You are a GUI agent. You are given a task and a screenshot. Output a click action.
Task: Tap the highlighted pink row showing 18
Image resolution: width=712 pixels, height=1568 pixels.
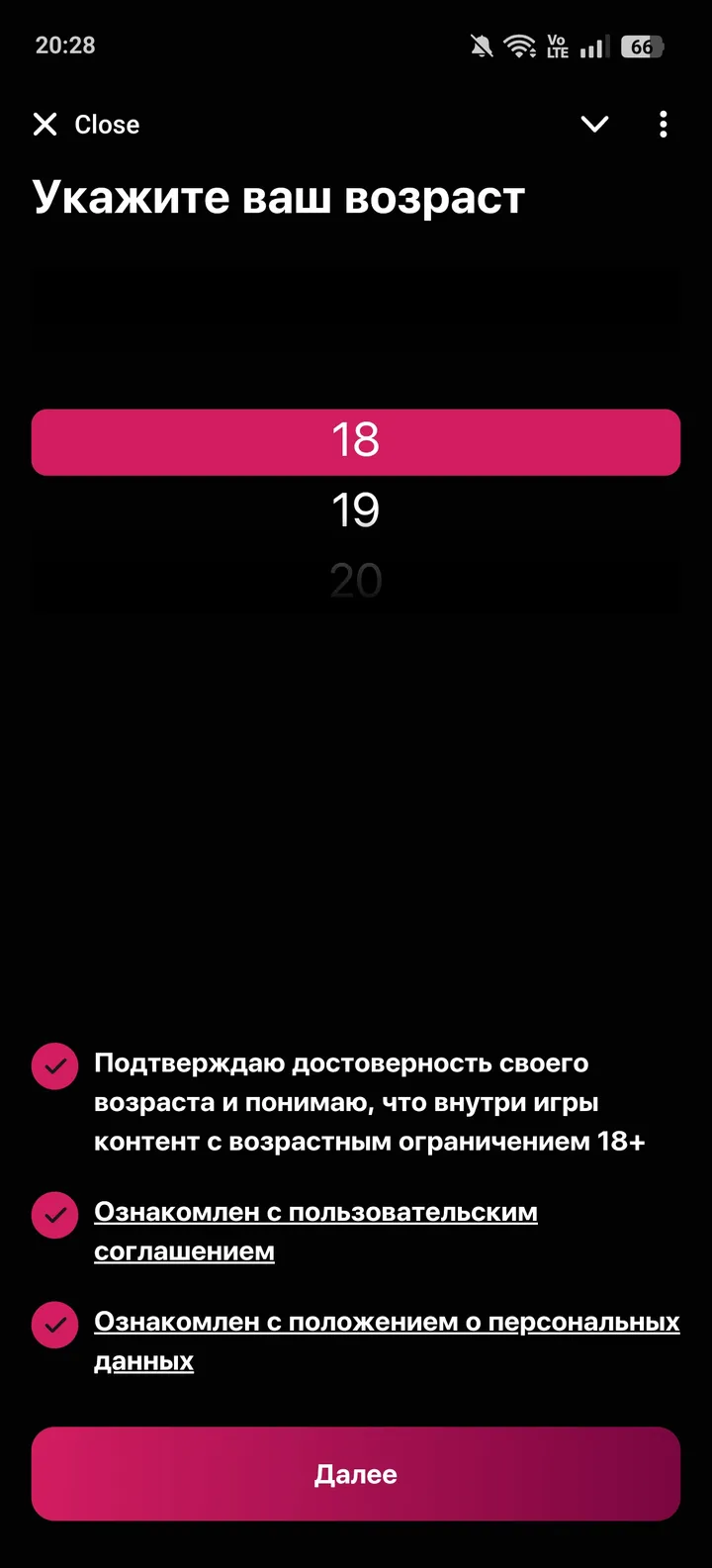tap(356, 442)
